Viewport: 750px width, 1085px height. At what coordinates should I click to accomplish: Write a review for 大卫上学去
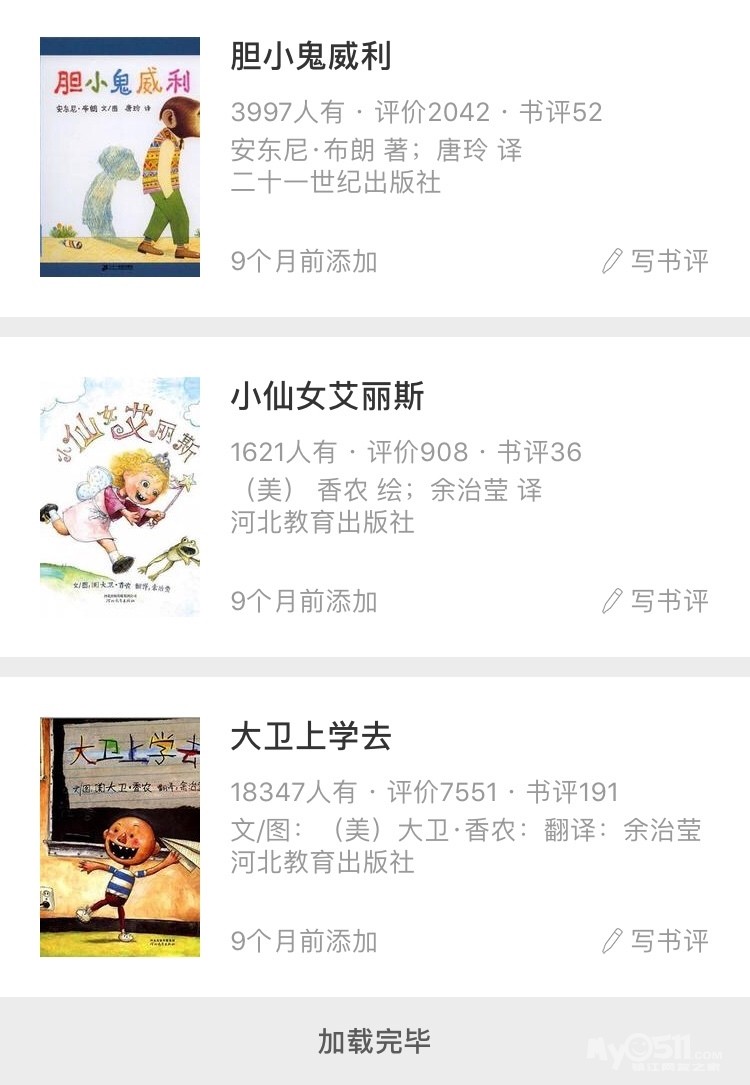click(x=656, y=941)
